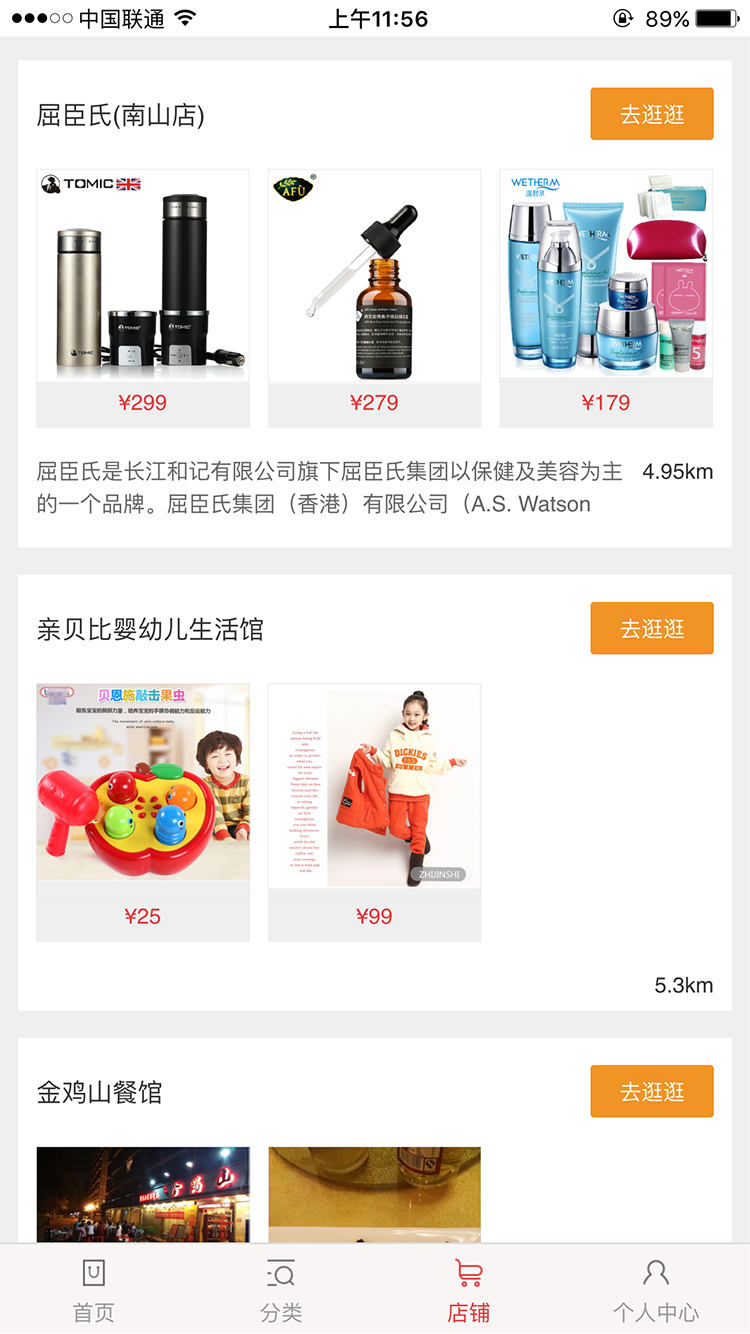
Task: Go to the 分类 tab
Action: [281, 1290]
